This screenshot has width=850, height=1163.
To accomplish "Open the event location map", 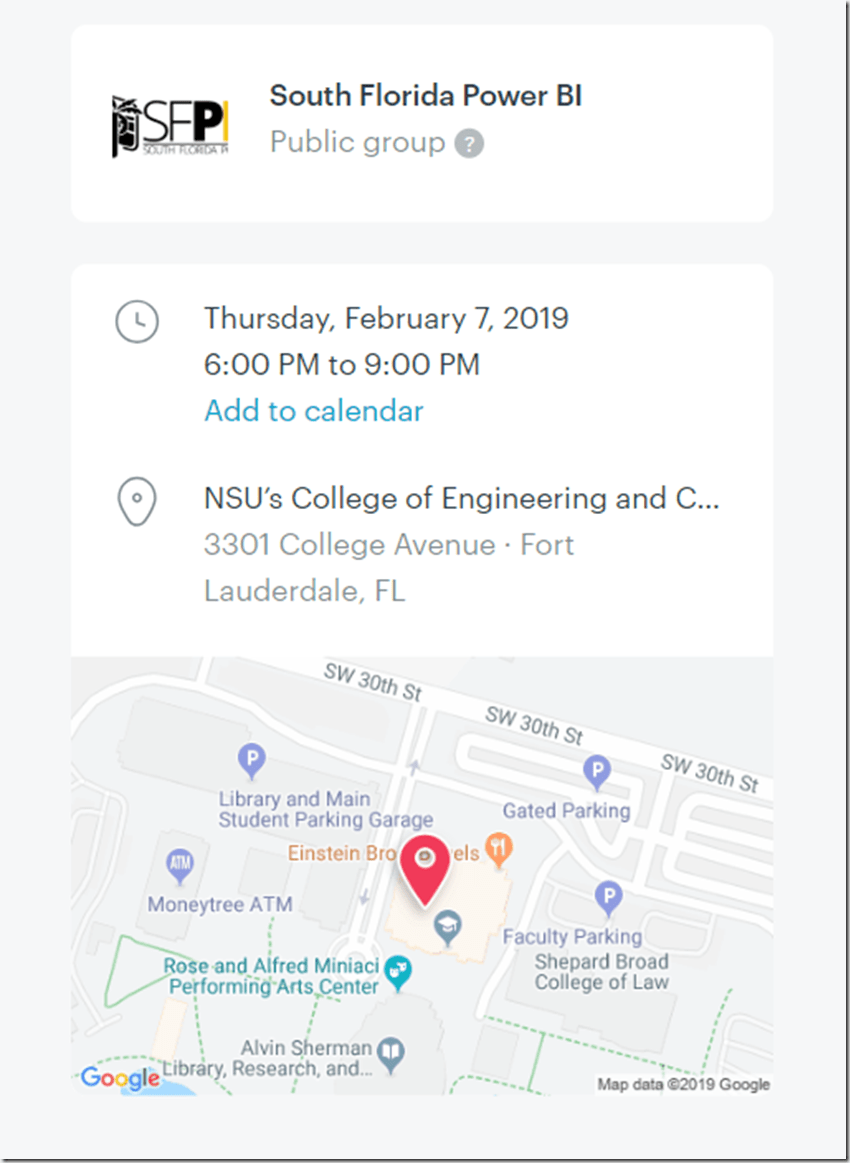I will click(421, 875).
